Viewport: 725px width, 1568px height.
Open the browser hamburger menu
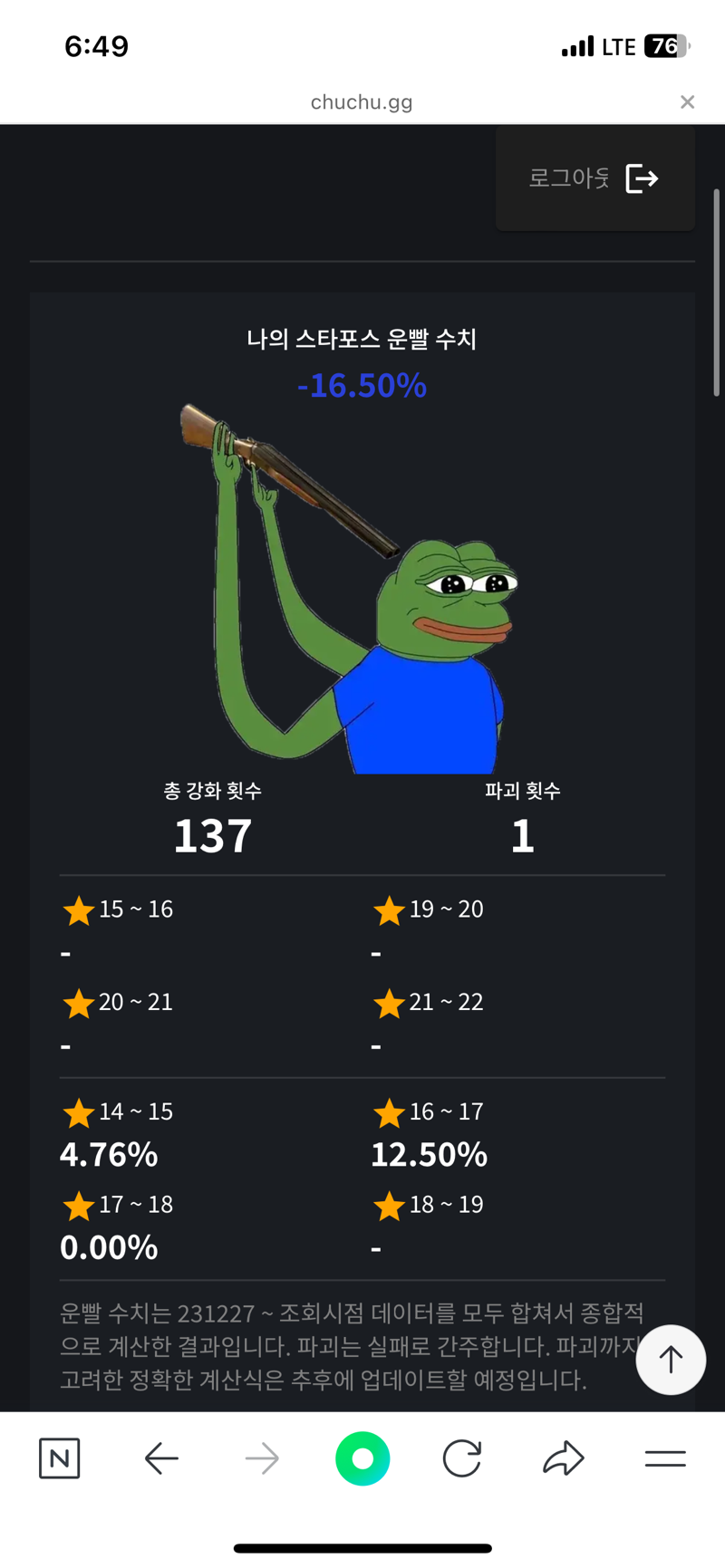665,1458
